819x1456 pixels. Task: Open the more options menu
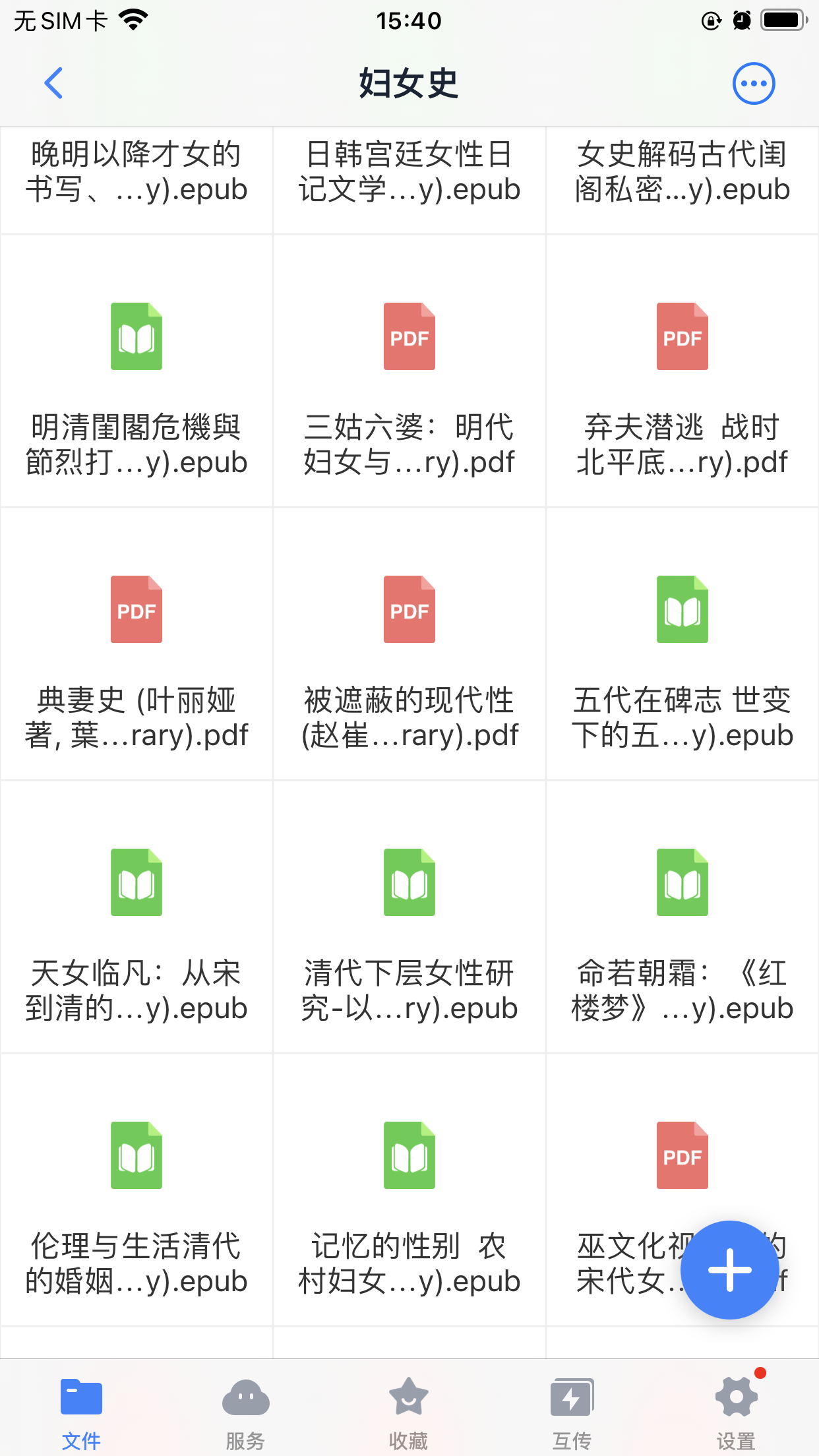pos(753,84)
